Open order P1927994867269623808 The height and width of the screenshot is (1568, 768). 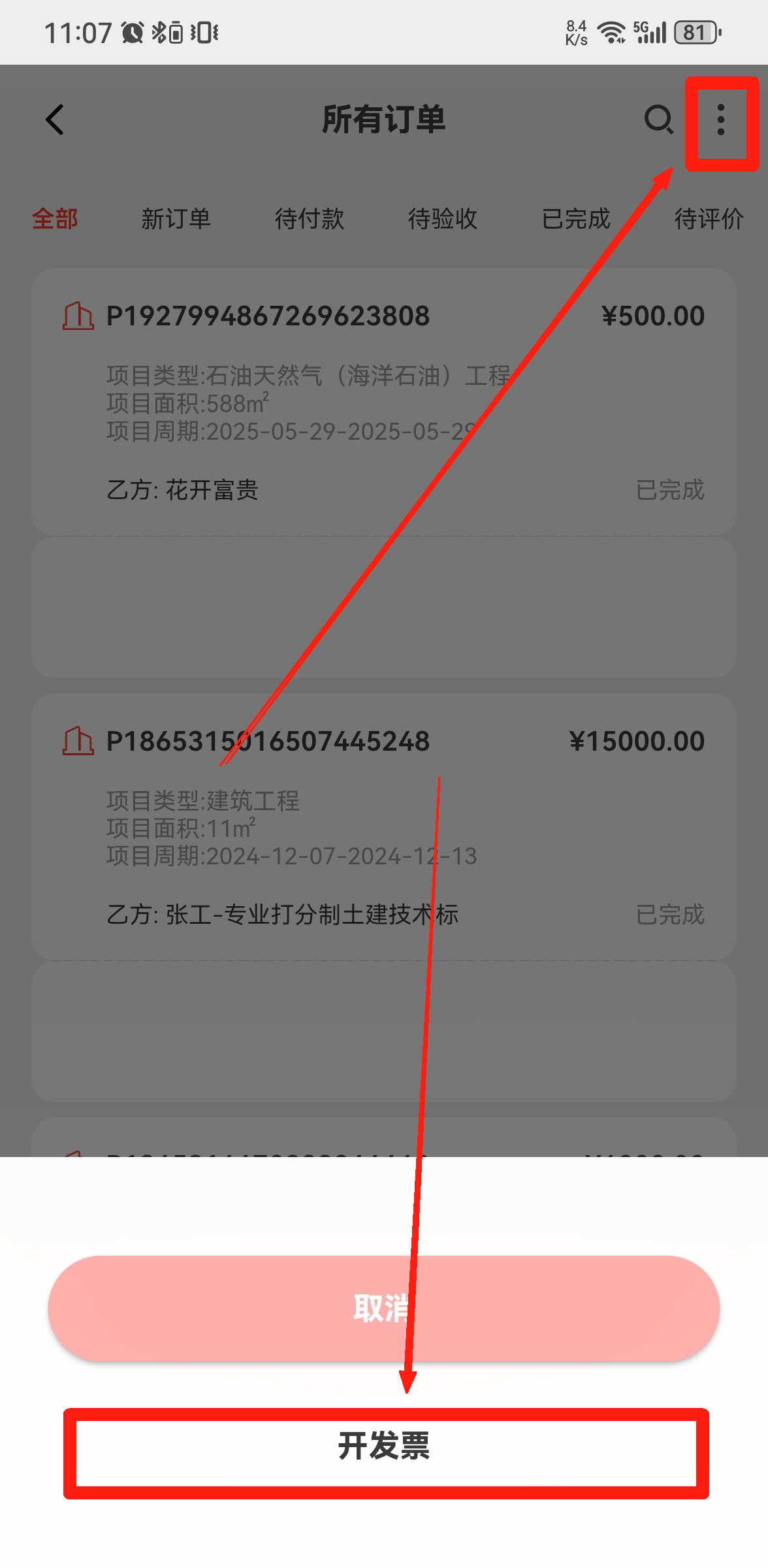[x=384, y=401]
